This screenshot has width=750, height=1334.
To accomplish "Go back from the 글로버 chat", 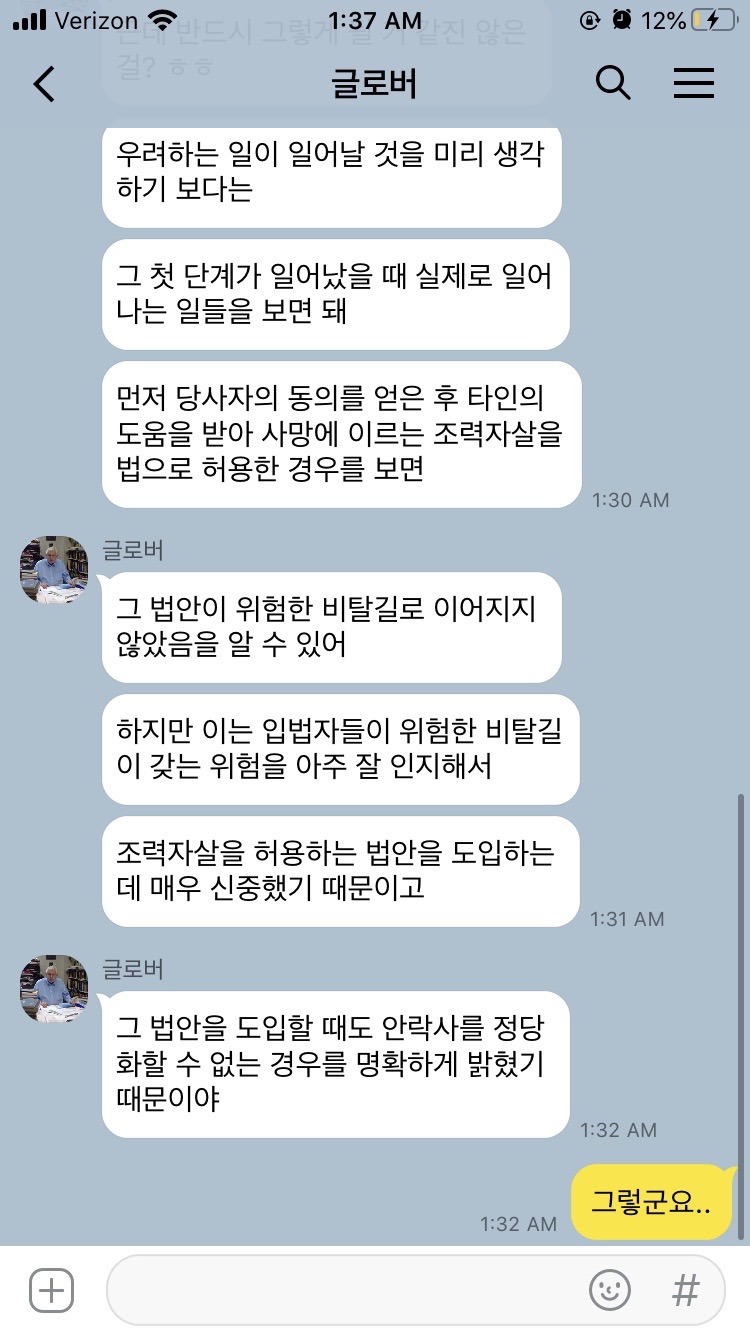I will [x=44, y=84].
